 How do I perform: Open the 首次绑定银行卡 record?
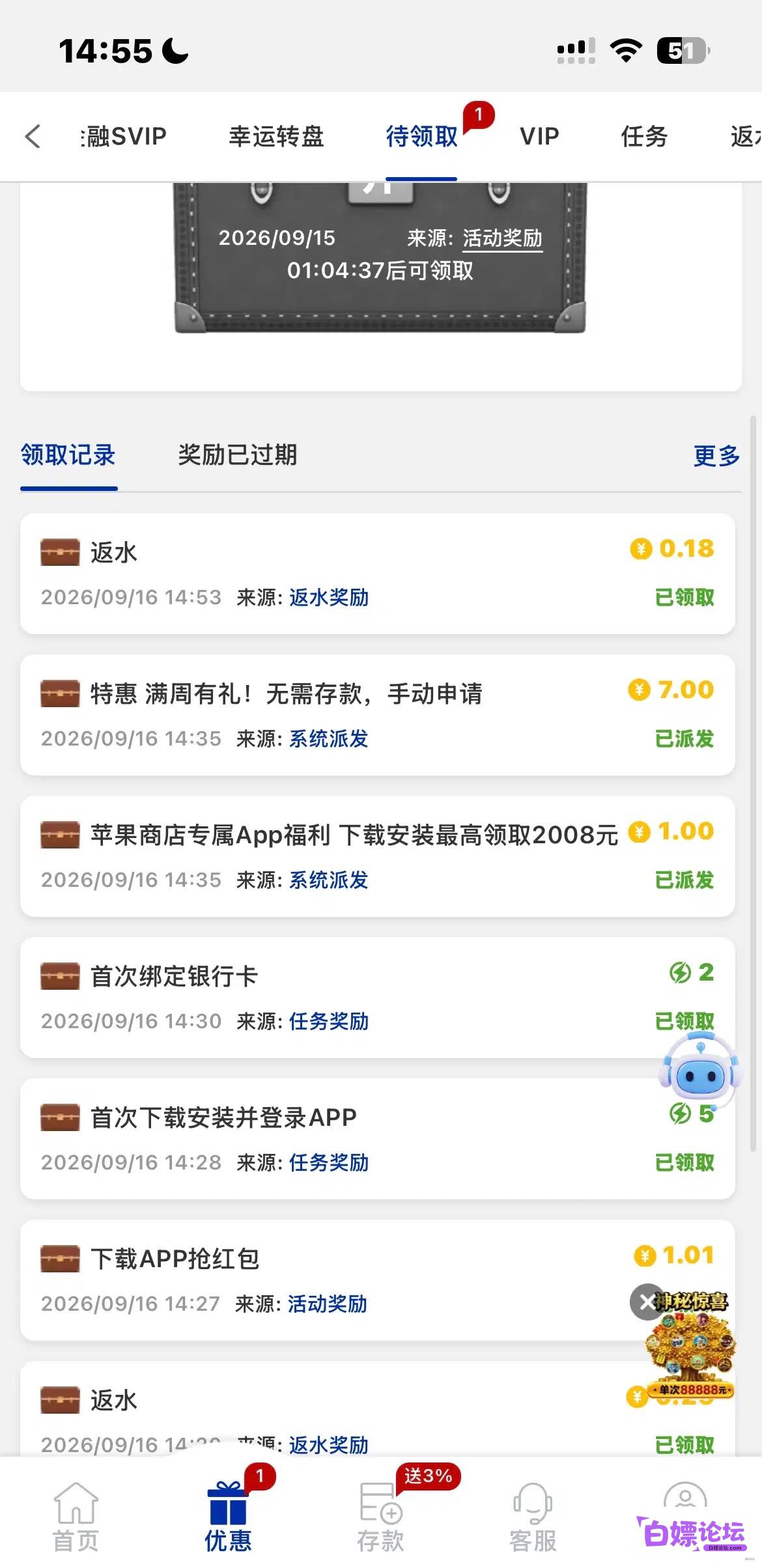(378, 998)
